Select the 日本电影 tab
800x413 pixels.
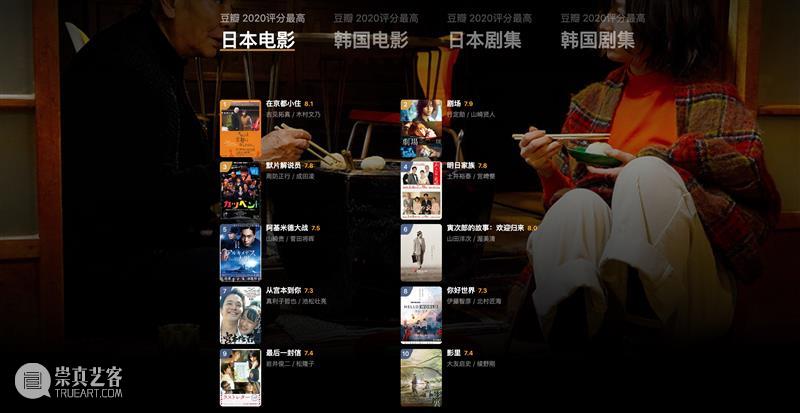coord(257,41)
